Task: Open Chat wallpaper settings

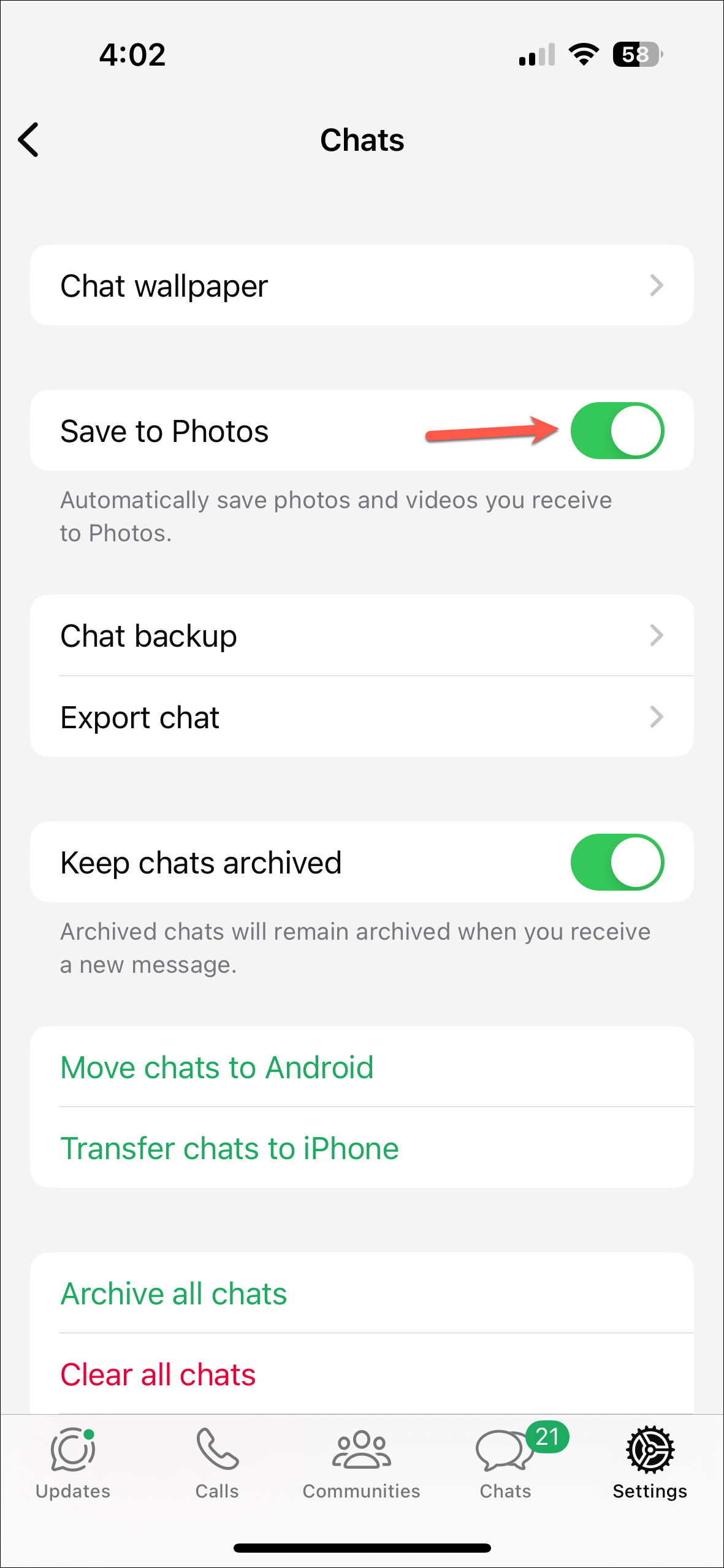Action: click(x=362, y=286)
